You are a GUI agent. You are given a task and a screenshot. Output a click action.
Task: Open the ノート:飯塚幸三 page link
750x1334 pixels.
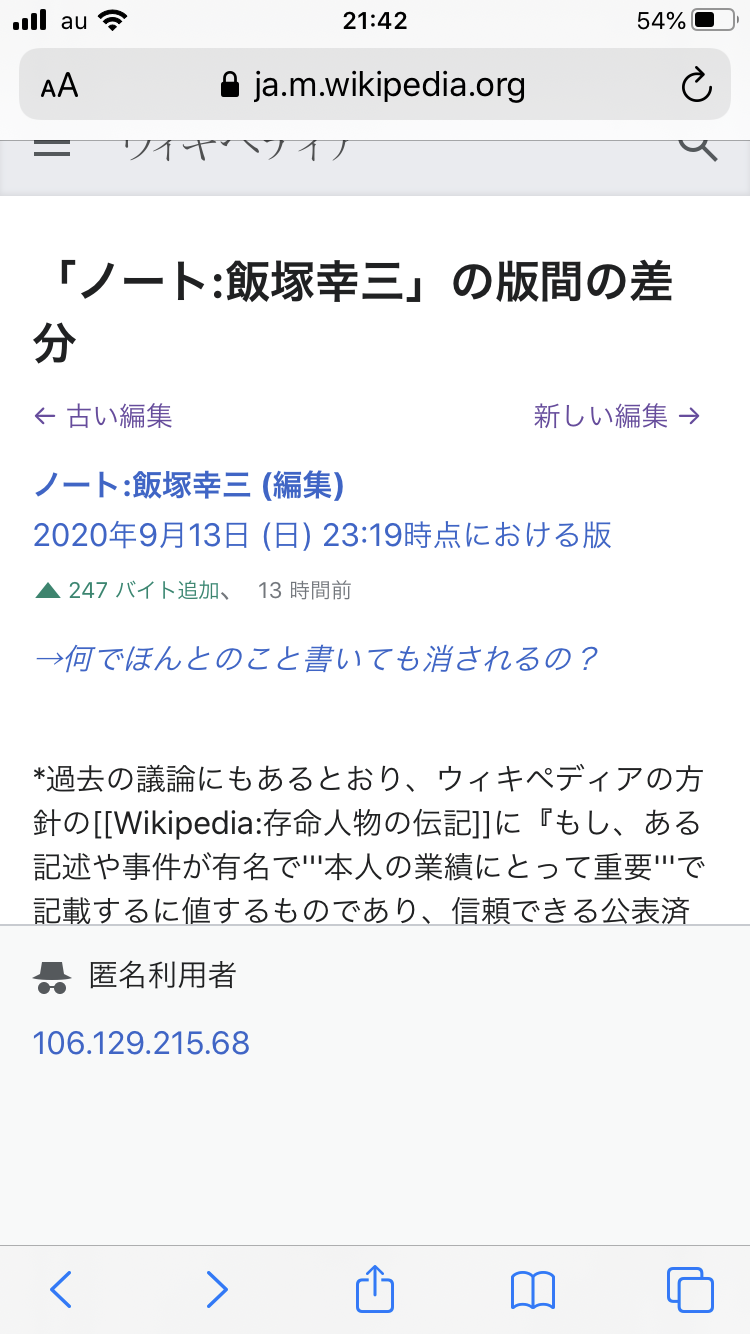pos(144,485)
